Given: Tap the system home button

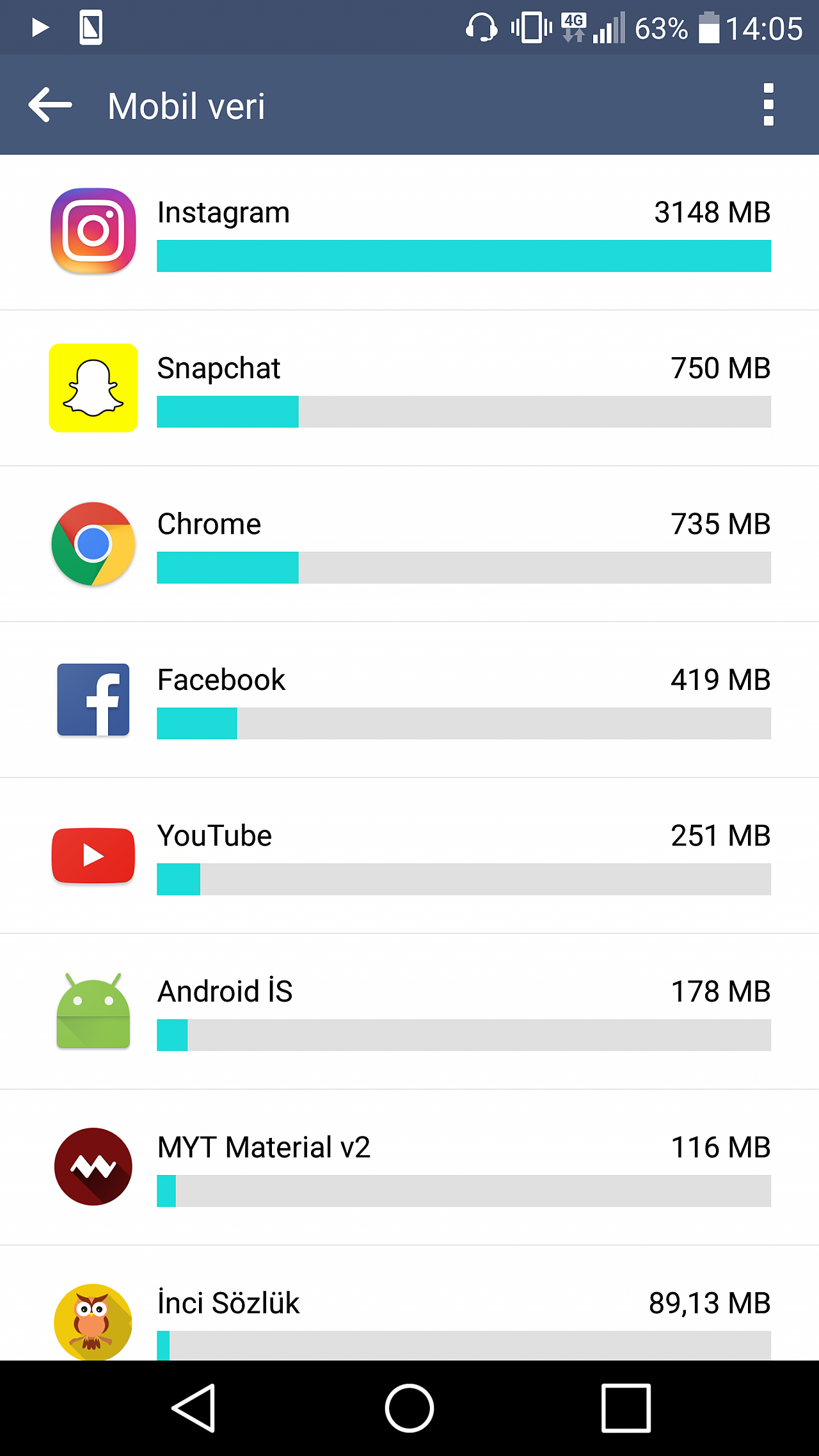Looking at the screenshot, I should [409, 1408].
